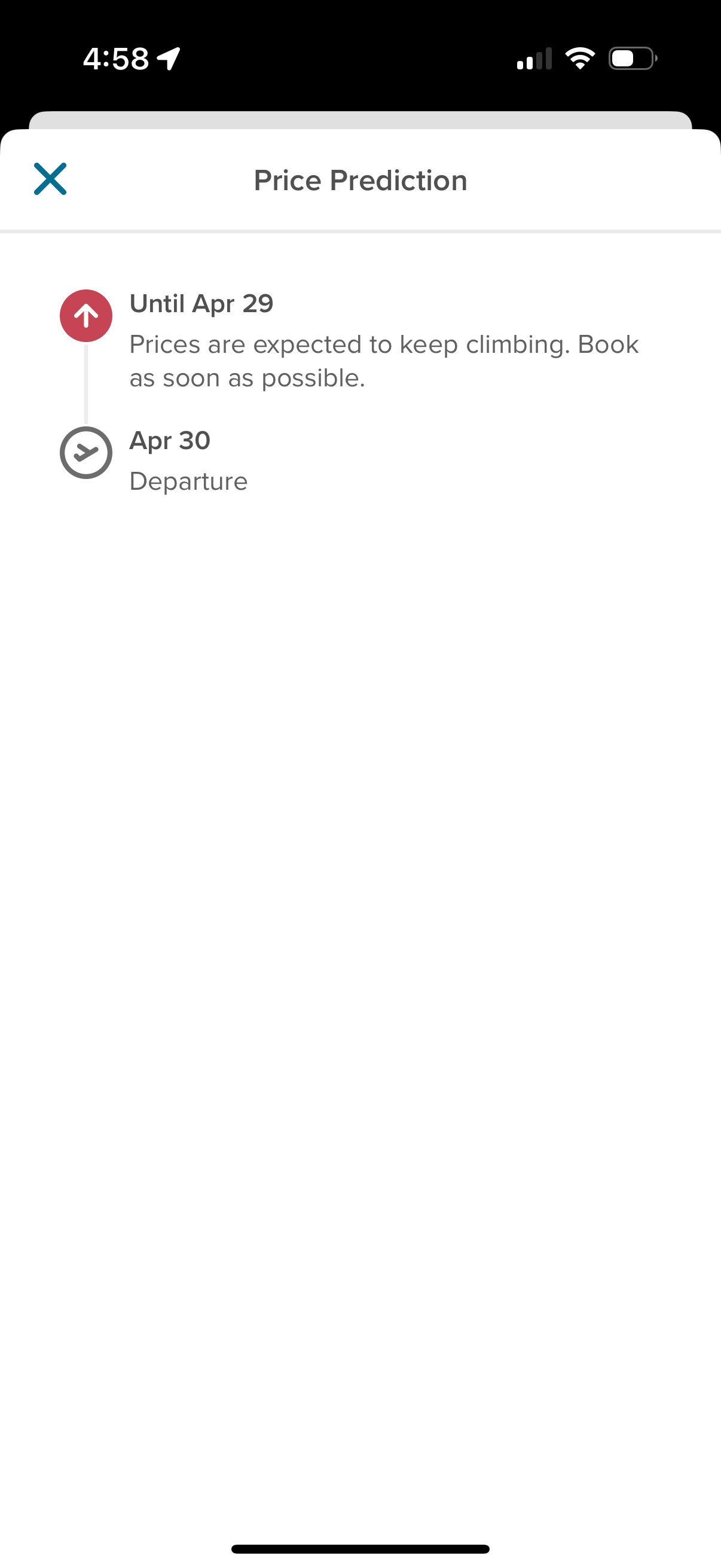Tap the battery indicator icon
Image resolution: width=721 pixels, height=1568 pixels.
pyautogui.click(x=631, y=58)
